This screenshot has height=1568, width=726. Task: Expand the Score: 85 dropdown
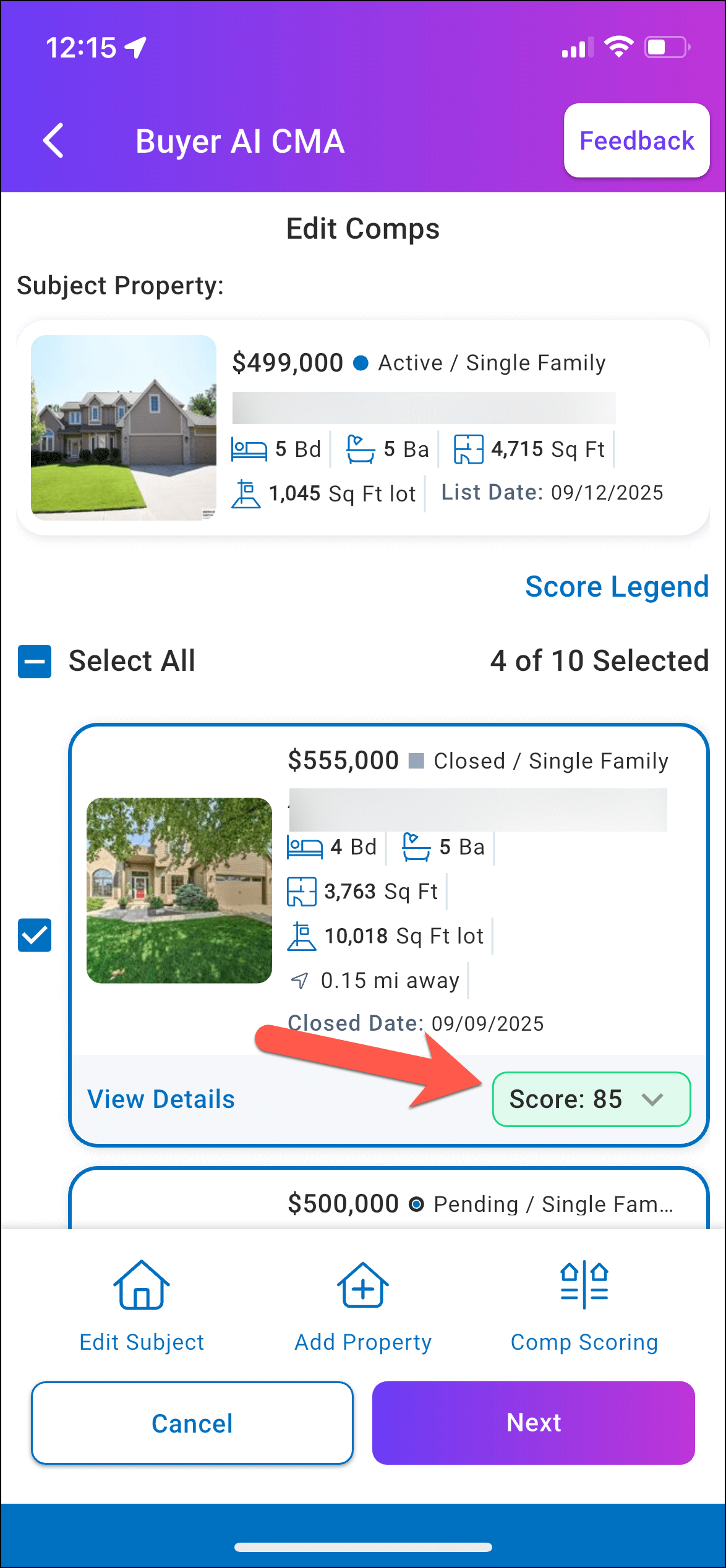[591, 1099]
